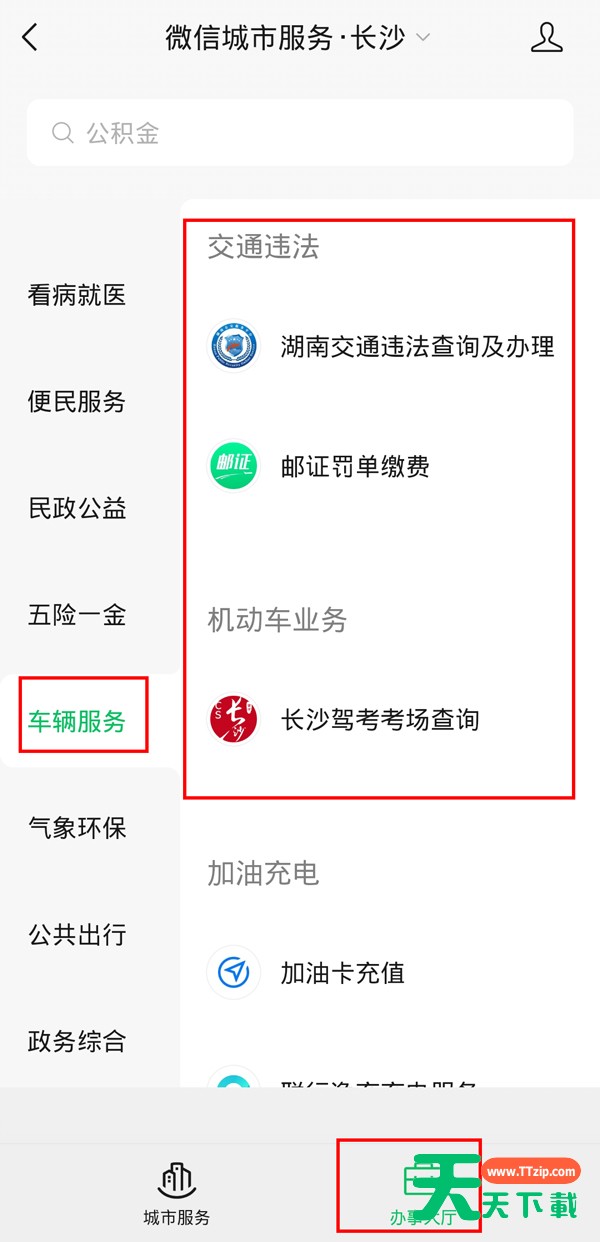The width and height of the screenshot is (600, 1242).
Task: Open the user profile icon
Action: click(x=546, y=38)
